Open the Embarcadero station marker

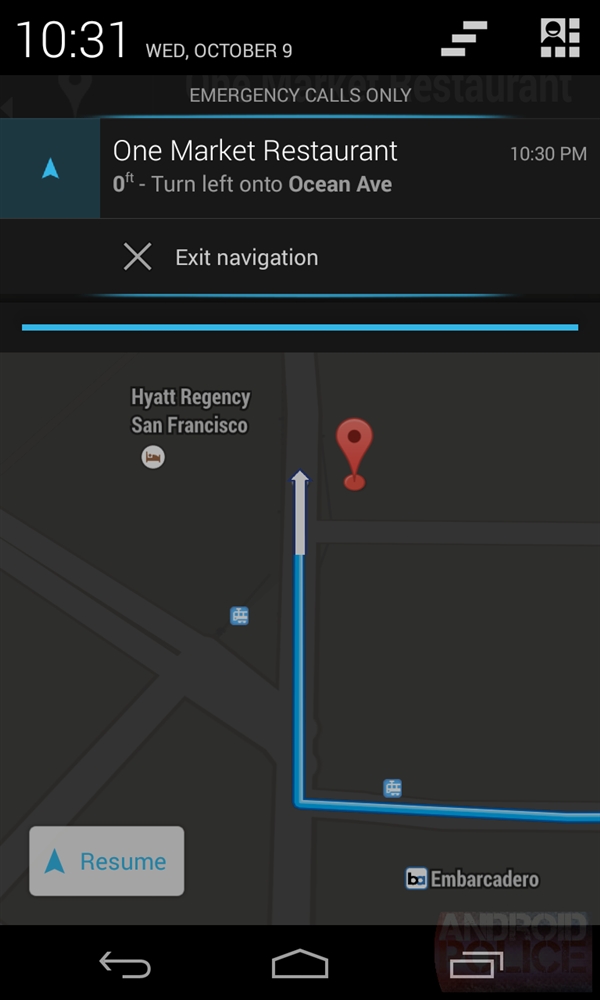[417, 879]
